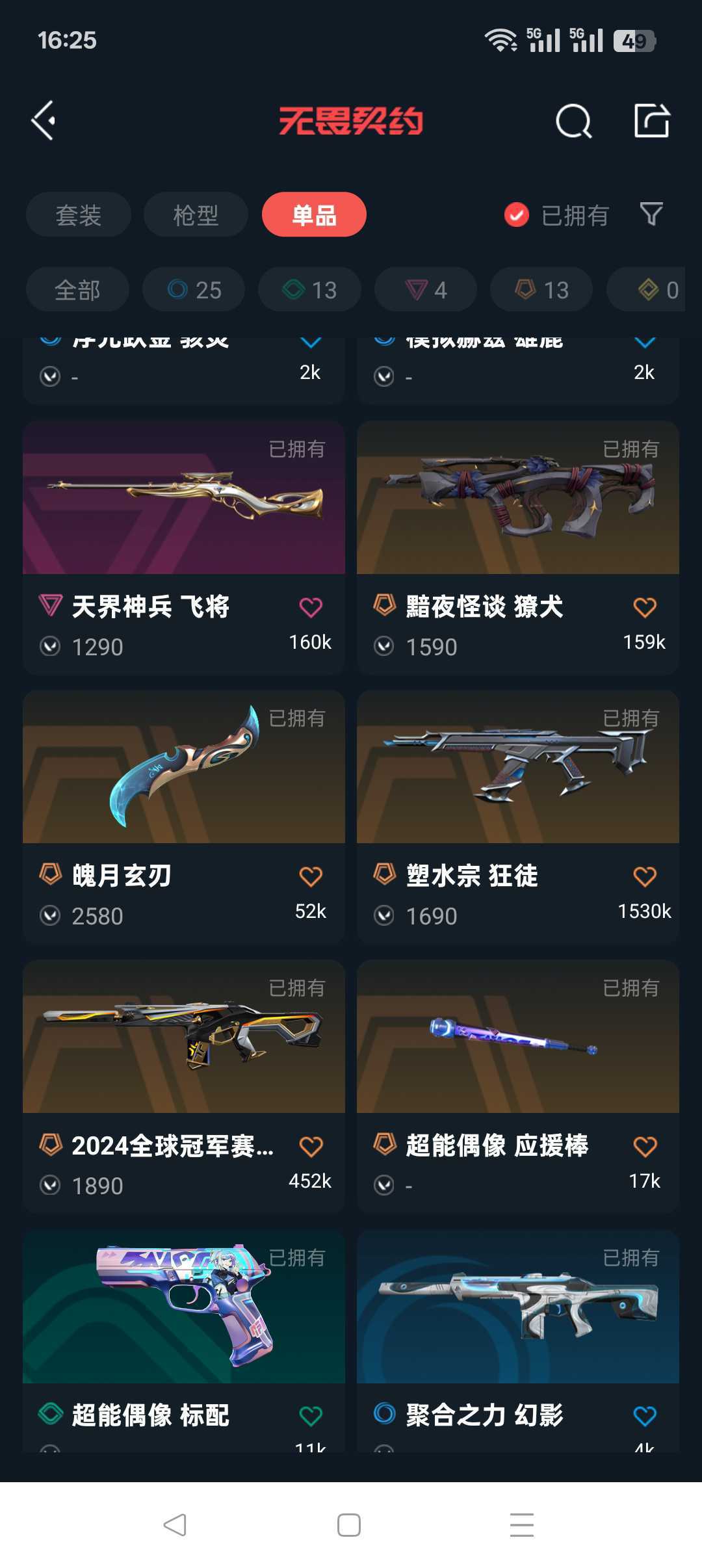
Task: Open the 天界神兵 飞将 skin card
Action: tap(184, 547)
